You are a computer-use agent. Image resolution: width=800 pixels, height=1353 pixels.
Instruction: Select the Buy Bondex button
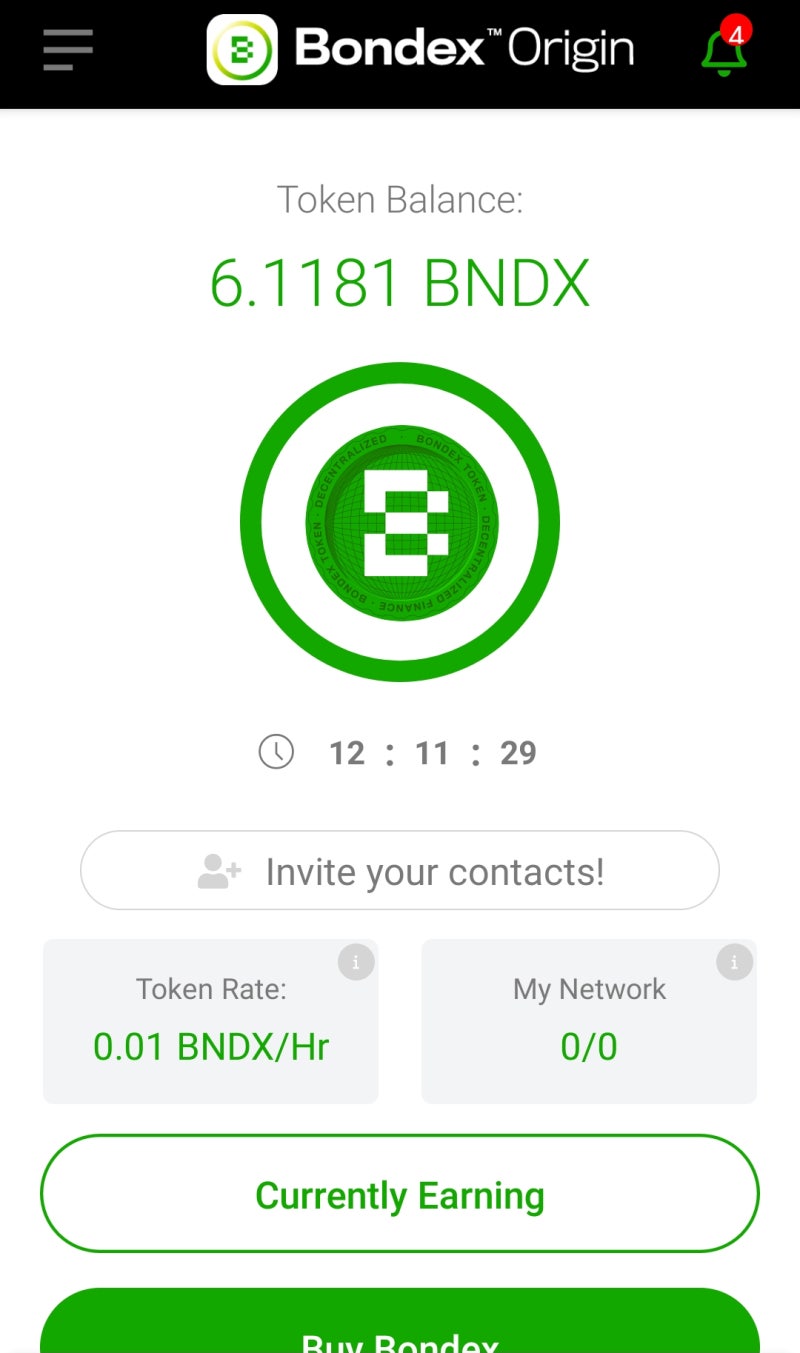pos(400,1328)
